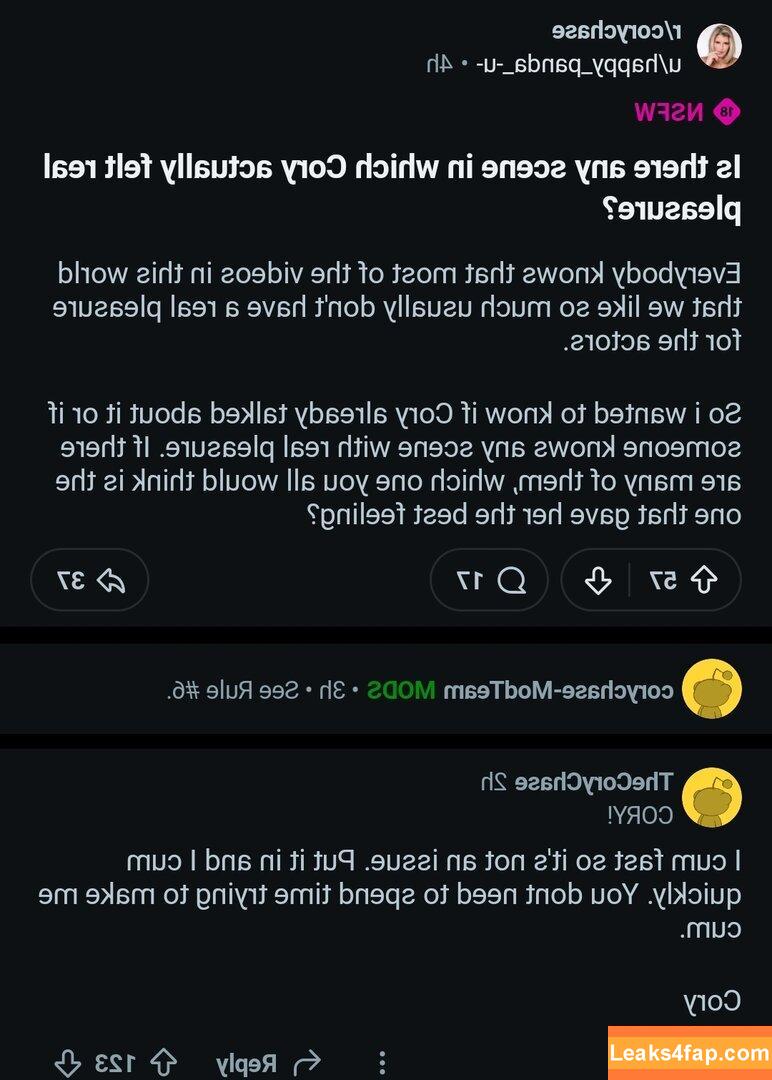Open the post's 17 comments

[x=490, y=580]
